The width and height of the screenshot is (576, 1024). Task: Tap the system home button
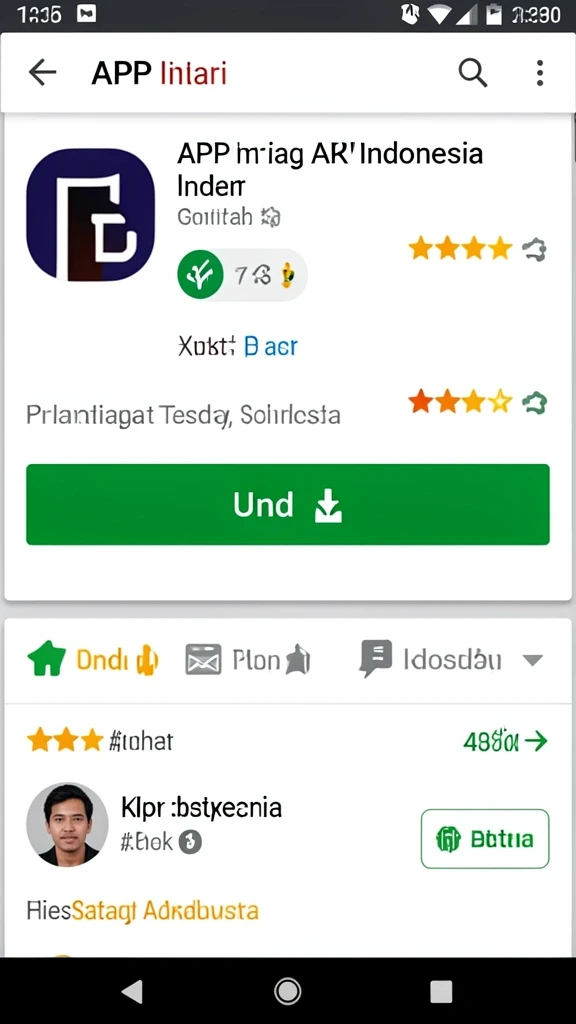click(x=288, y=991)
